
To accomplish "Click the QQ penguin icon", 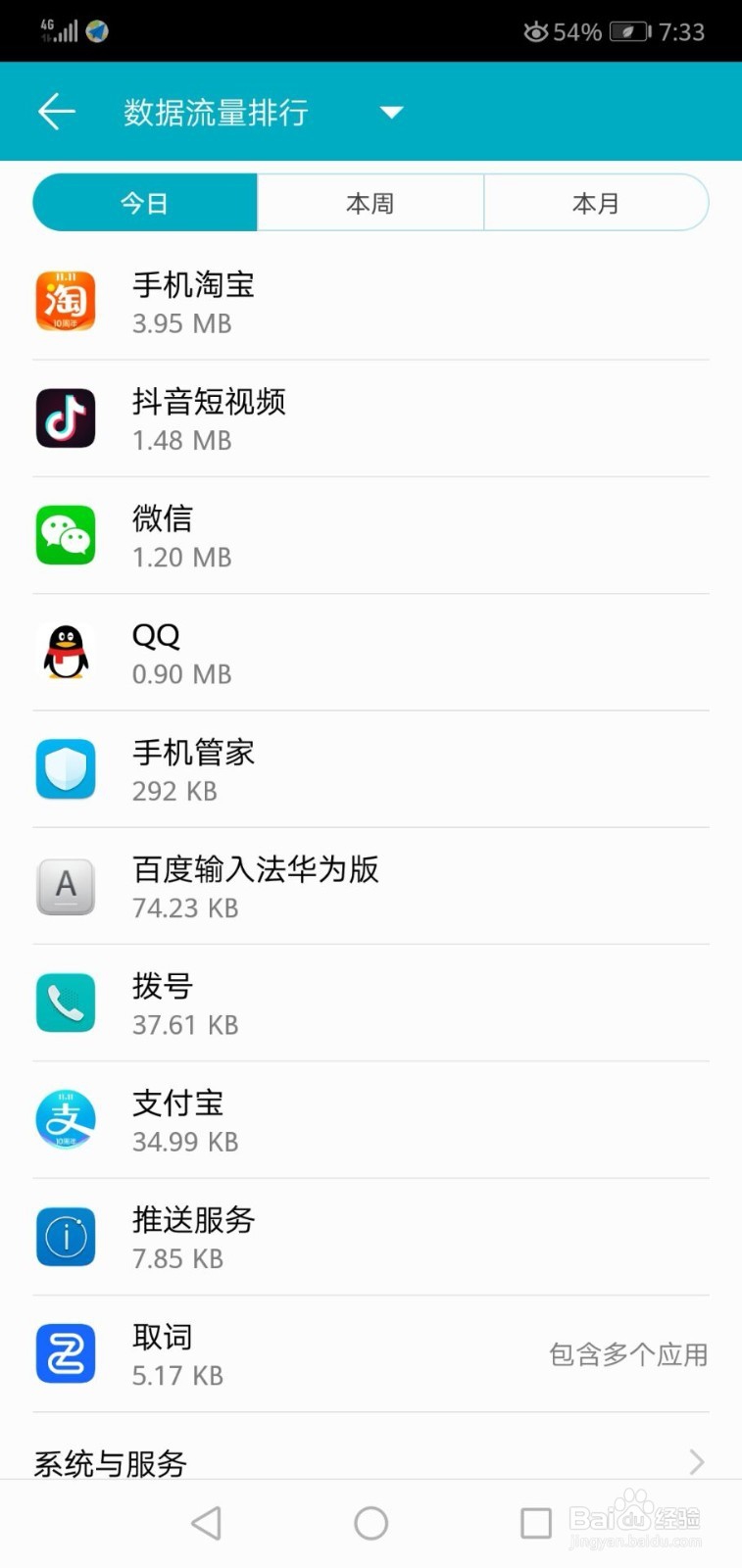I will pyautogui.click(x=65, y=653).
